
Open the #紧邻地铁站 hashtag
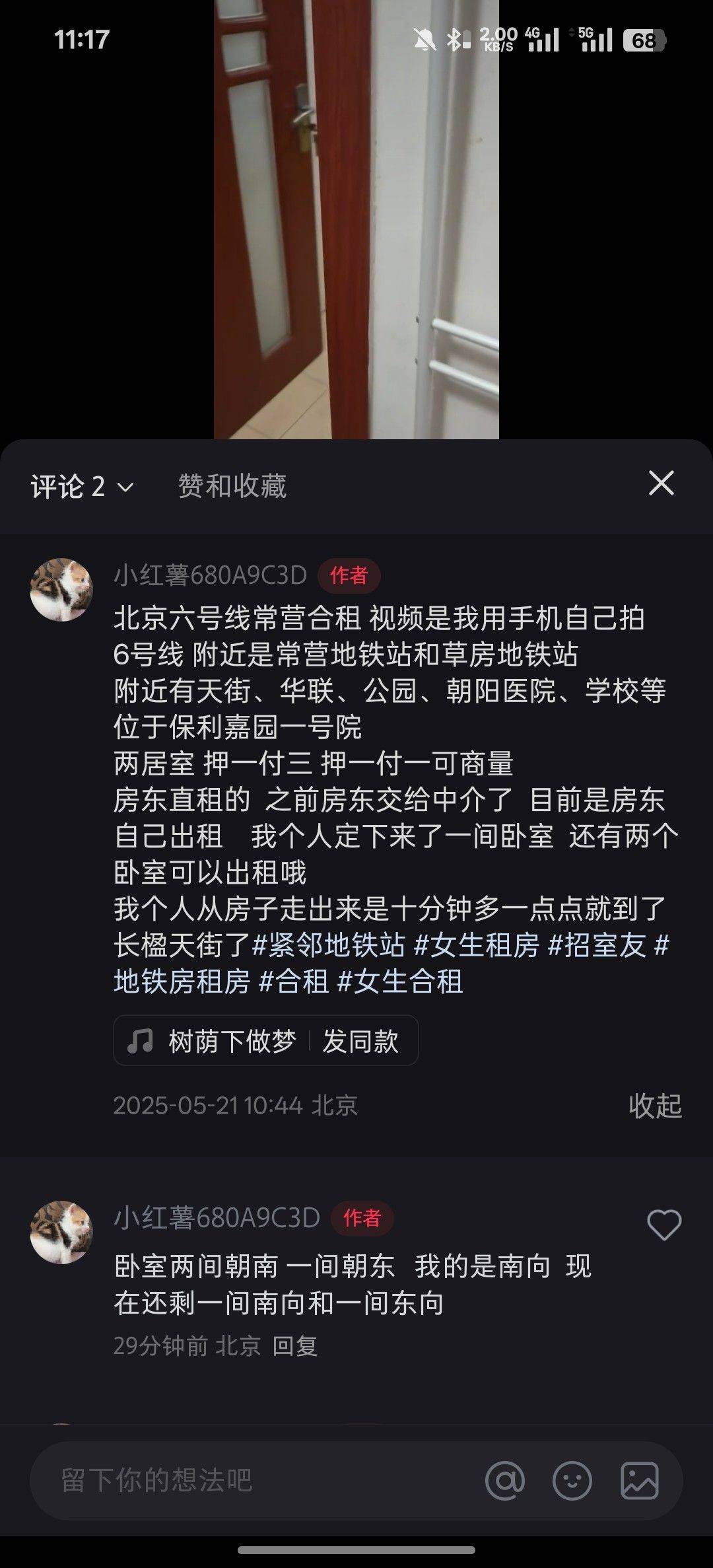coord(329,945)
